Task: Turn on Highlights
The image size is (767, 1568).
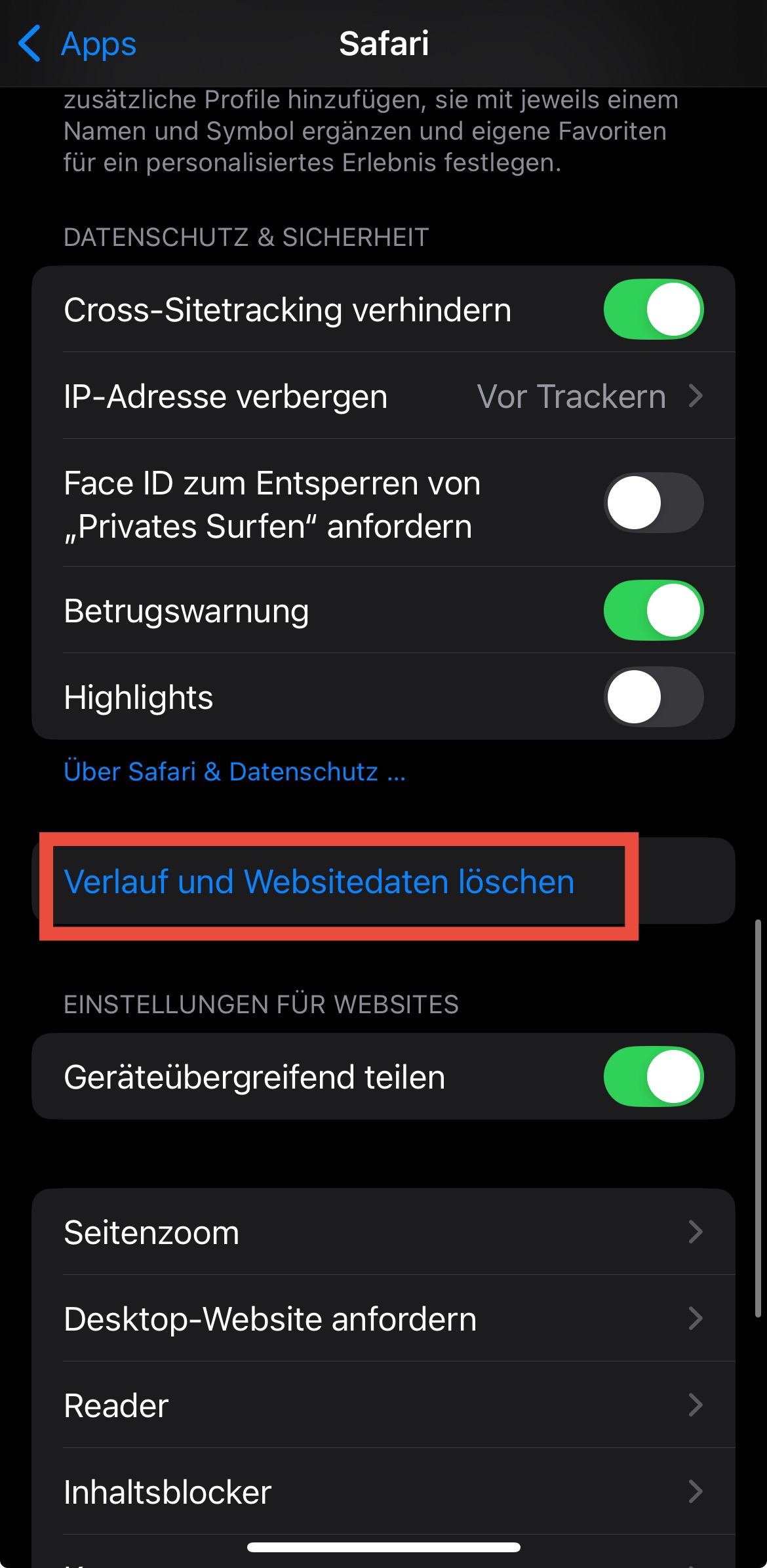Action: click(x=653, y=697)
